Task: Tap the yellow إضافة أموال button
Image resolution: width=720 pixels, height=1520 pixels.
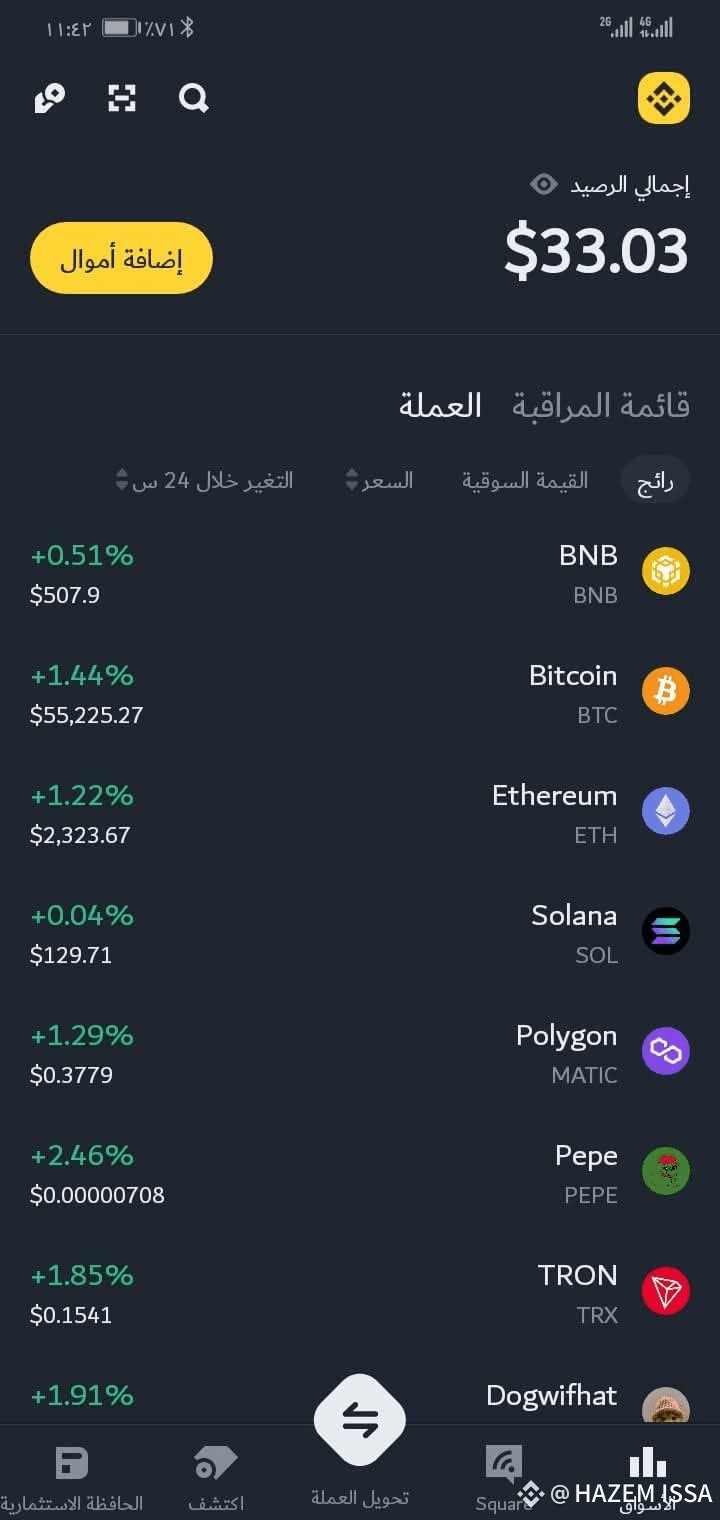Action: coord(121,258)
